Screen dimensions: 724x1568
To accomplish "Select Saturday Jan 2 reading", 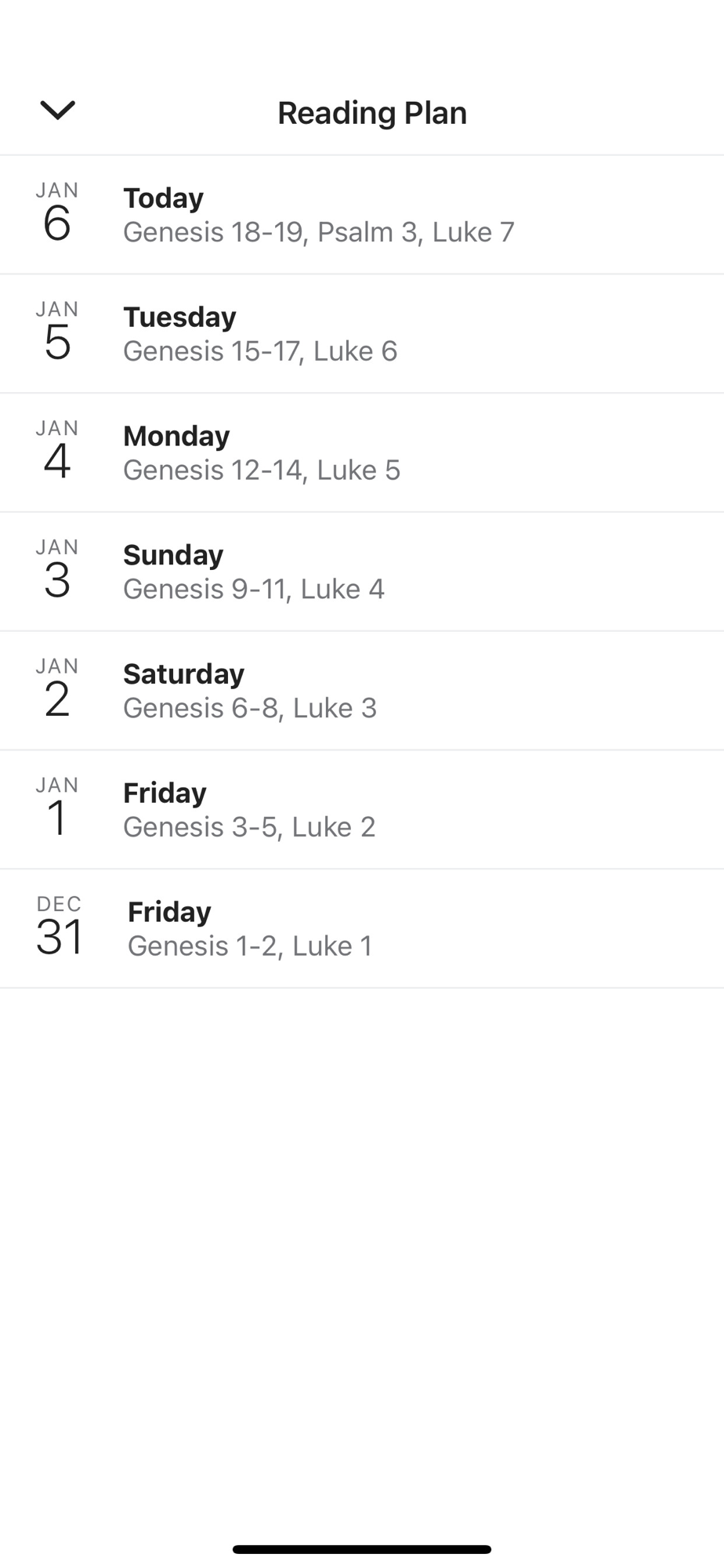I will pyautogui.click(x=362, y=691).
